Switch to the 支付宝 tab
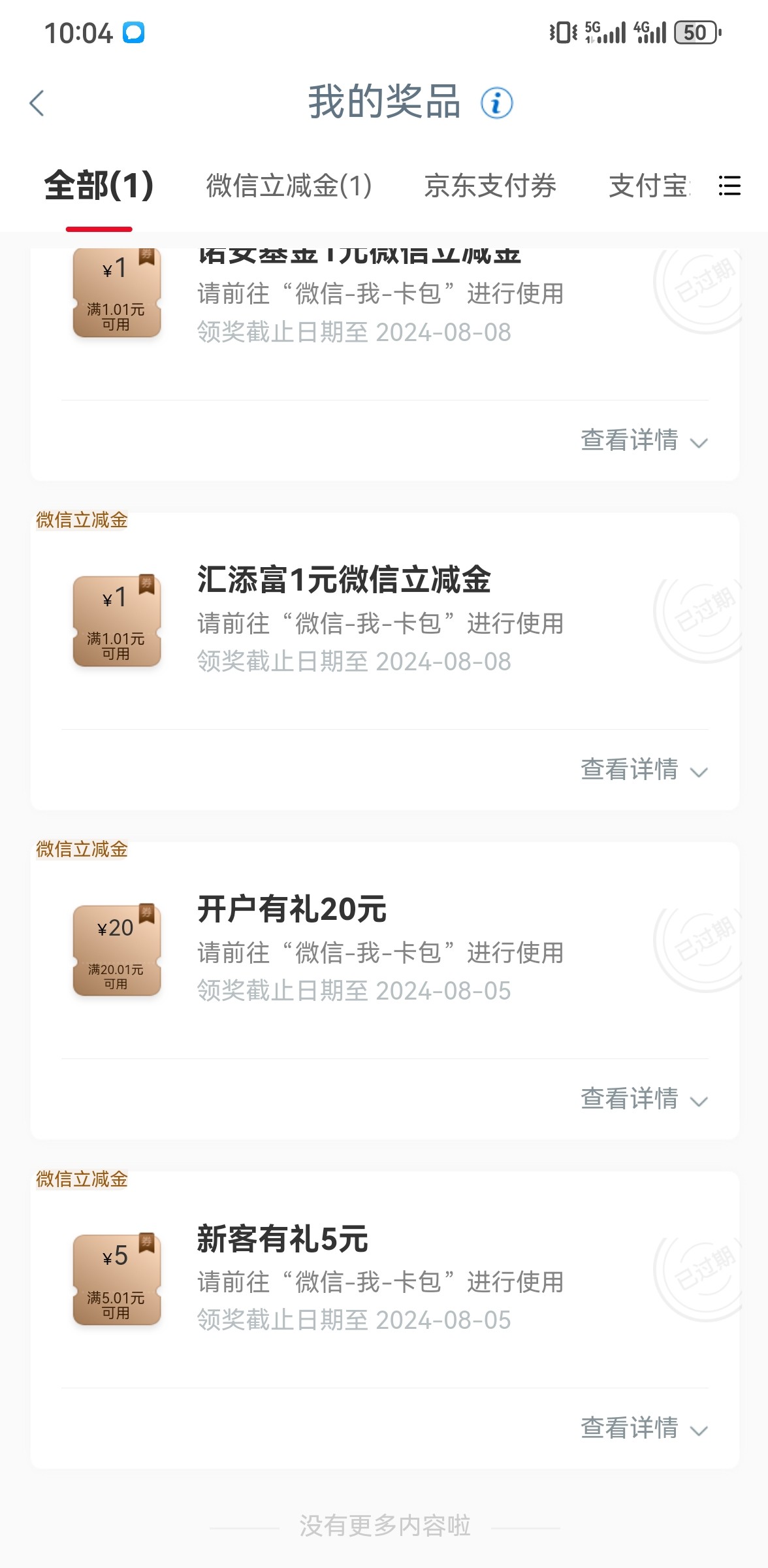The image size is (768, 1568). coord(649,186)
